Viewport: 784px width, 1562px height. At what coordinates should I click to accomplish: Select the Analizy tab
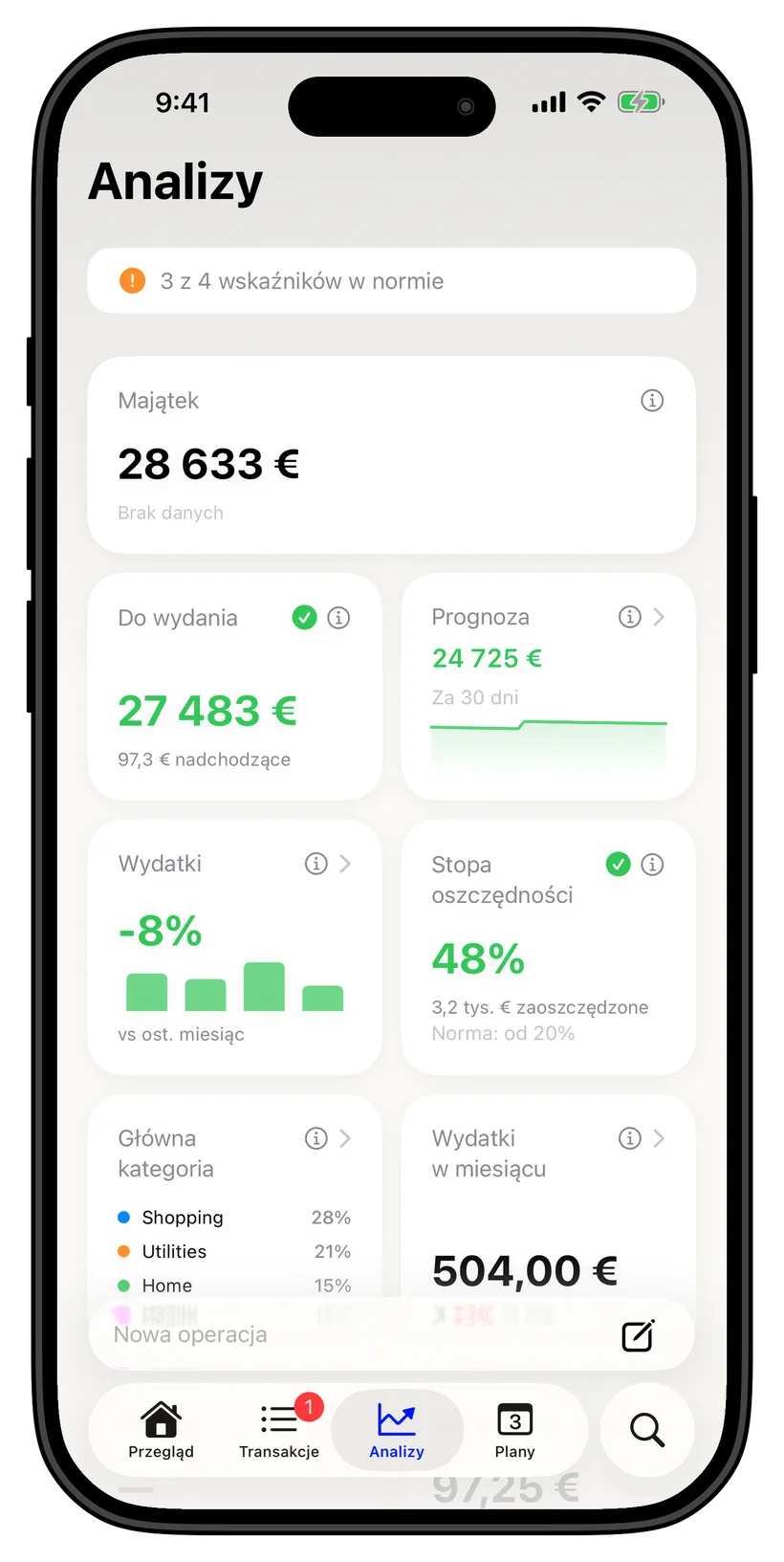(397, 1430)
